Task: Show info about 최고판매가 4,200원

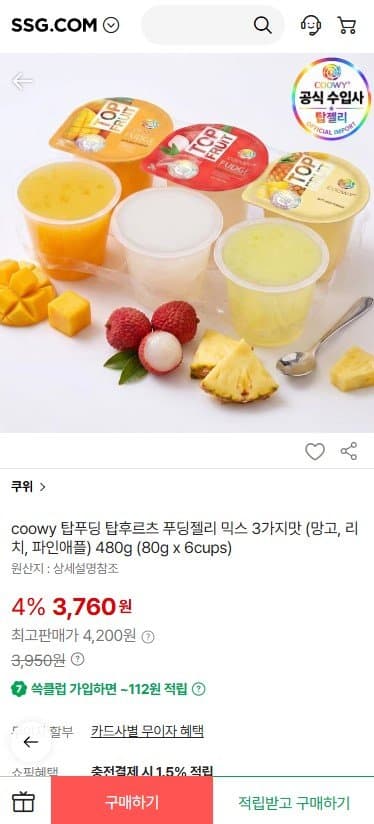Action: [148, 637]
